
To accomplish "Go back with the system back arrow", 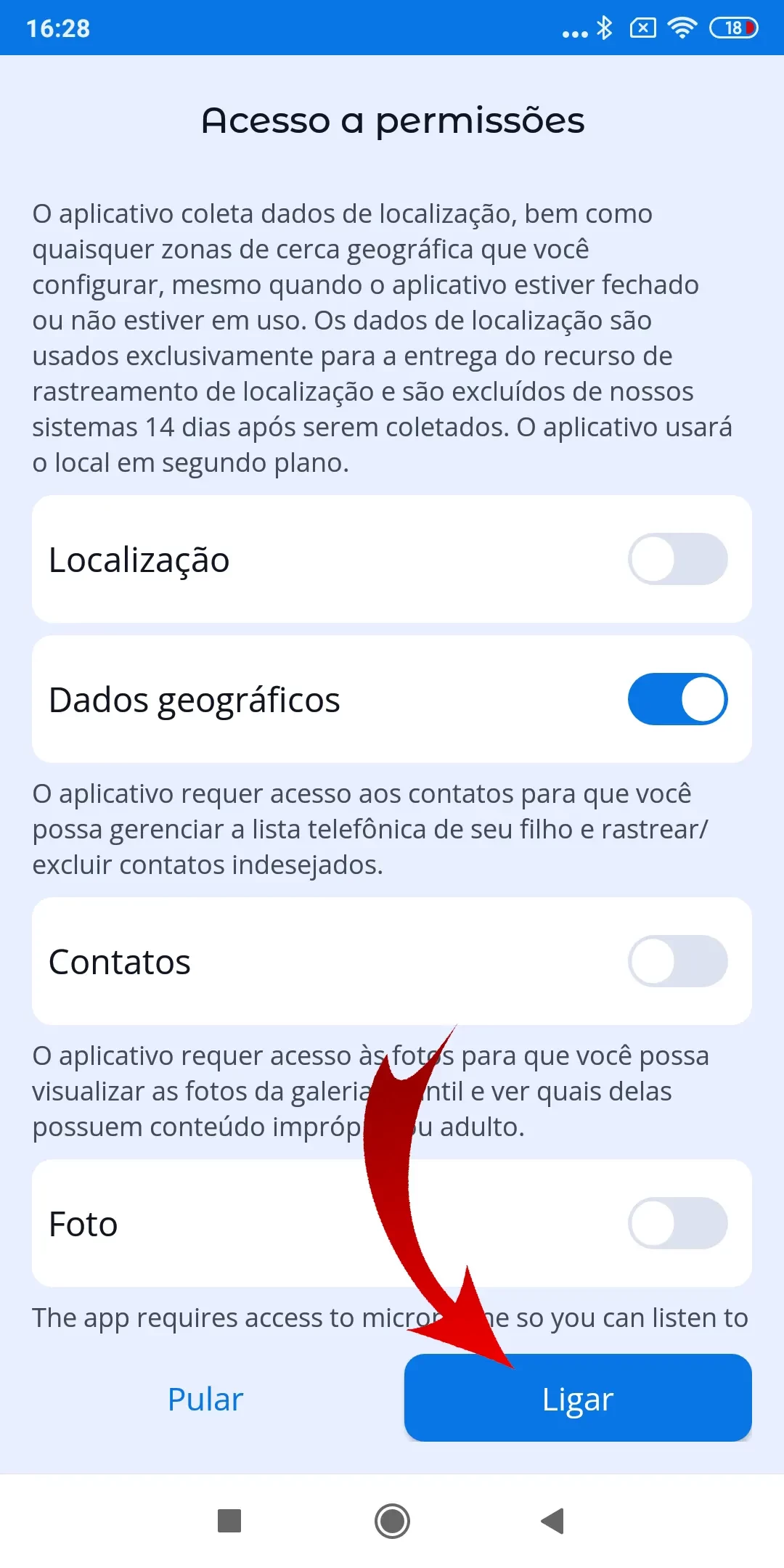I will pyautogui.click(x=552, y=1521).
